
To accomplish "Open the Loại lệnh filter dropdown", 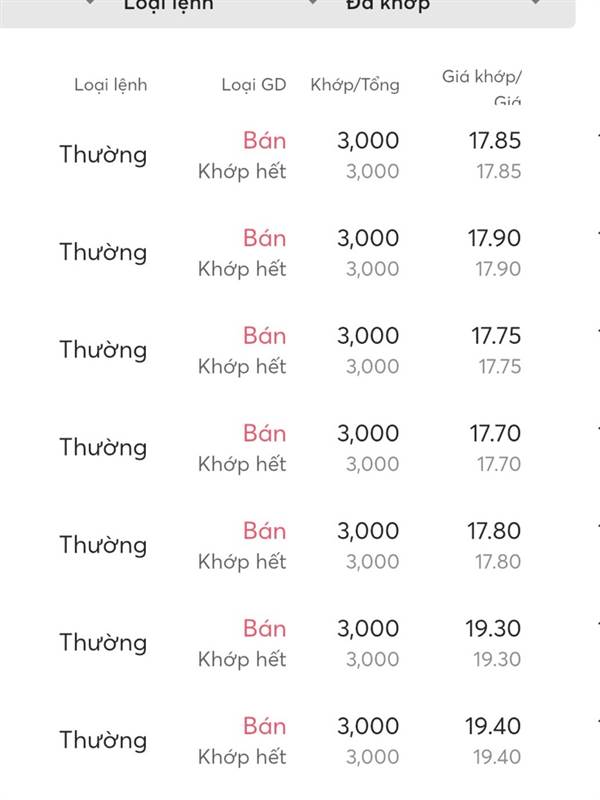I will (168, 5).
